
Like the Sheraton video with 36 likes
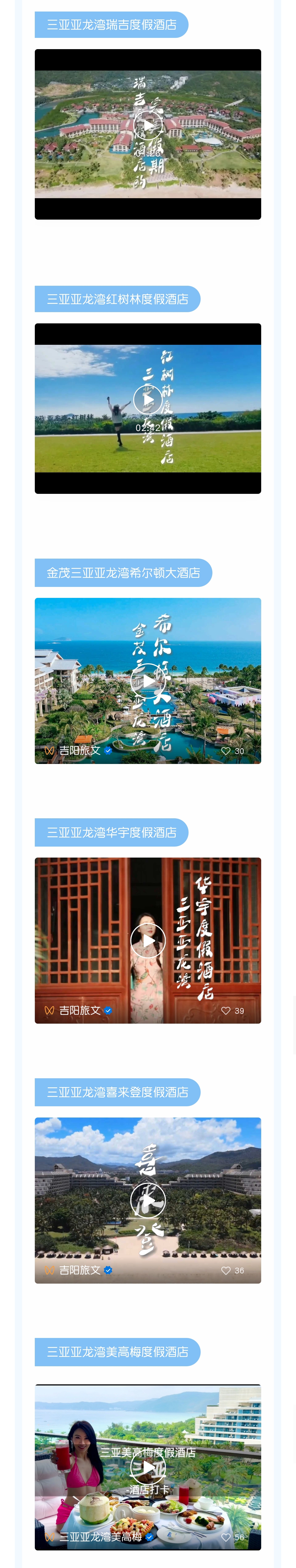pos(226,1270)
